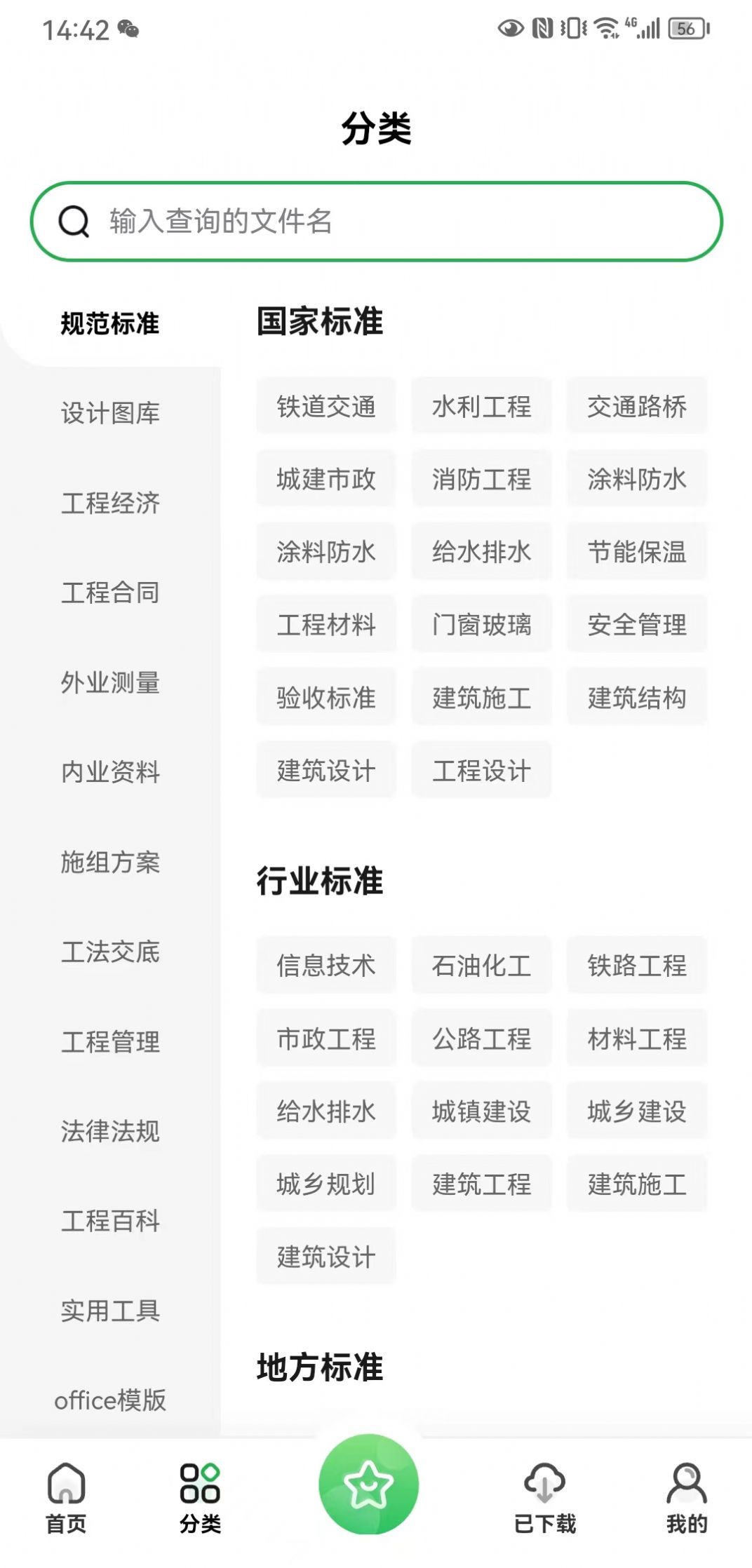The width and height of the screenshot is (752, 1568).
Task: Select the 消防工程 chip
Action: pos(481,479)
